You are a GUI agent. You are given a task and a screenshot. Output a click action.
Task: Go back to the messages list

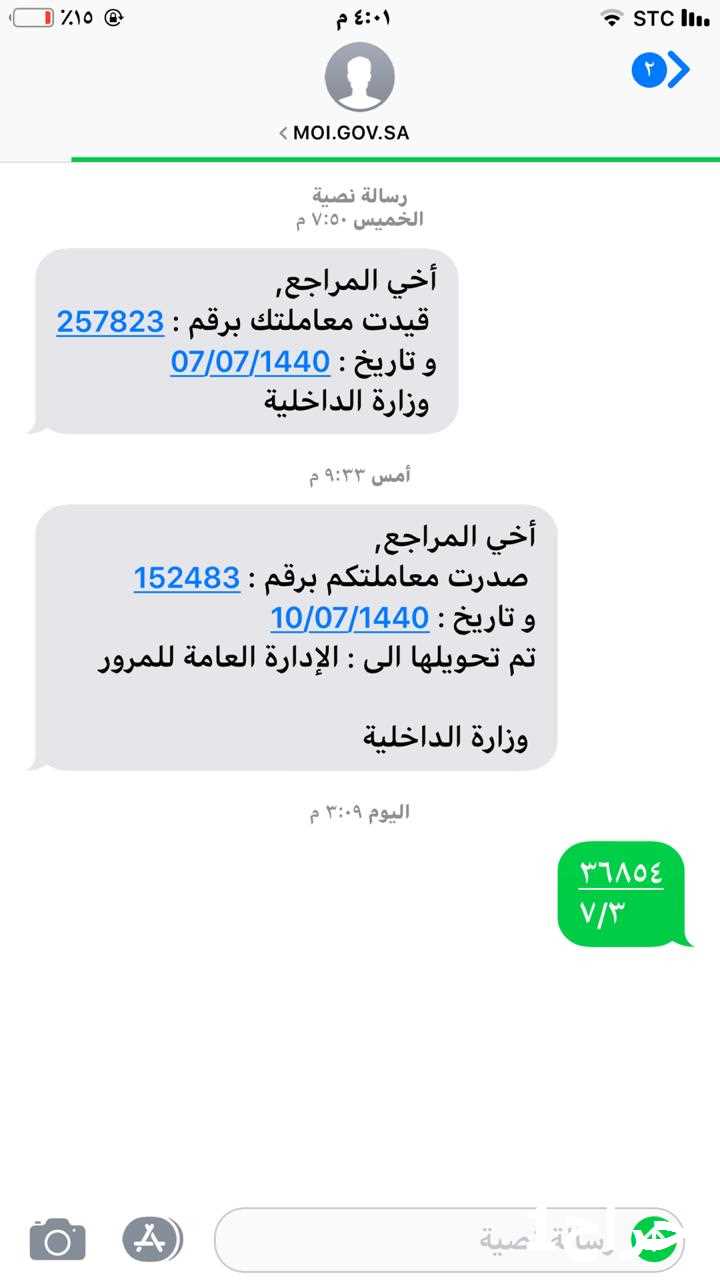tap(662, 71)
